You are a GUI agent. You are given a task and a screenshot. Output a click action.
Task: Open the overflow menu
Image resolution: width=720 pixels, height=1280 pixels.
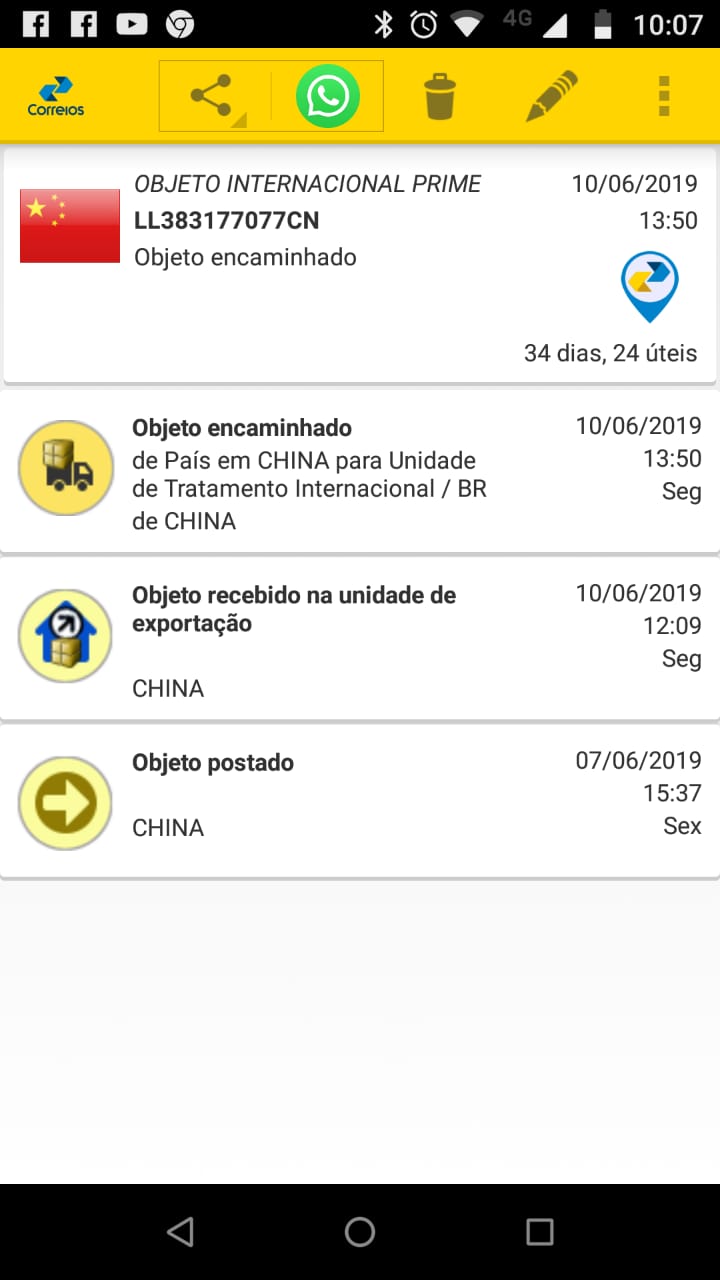(664, 96)
